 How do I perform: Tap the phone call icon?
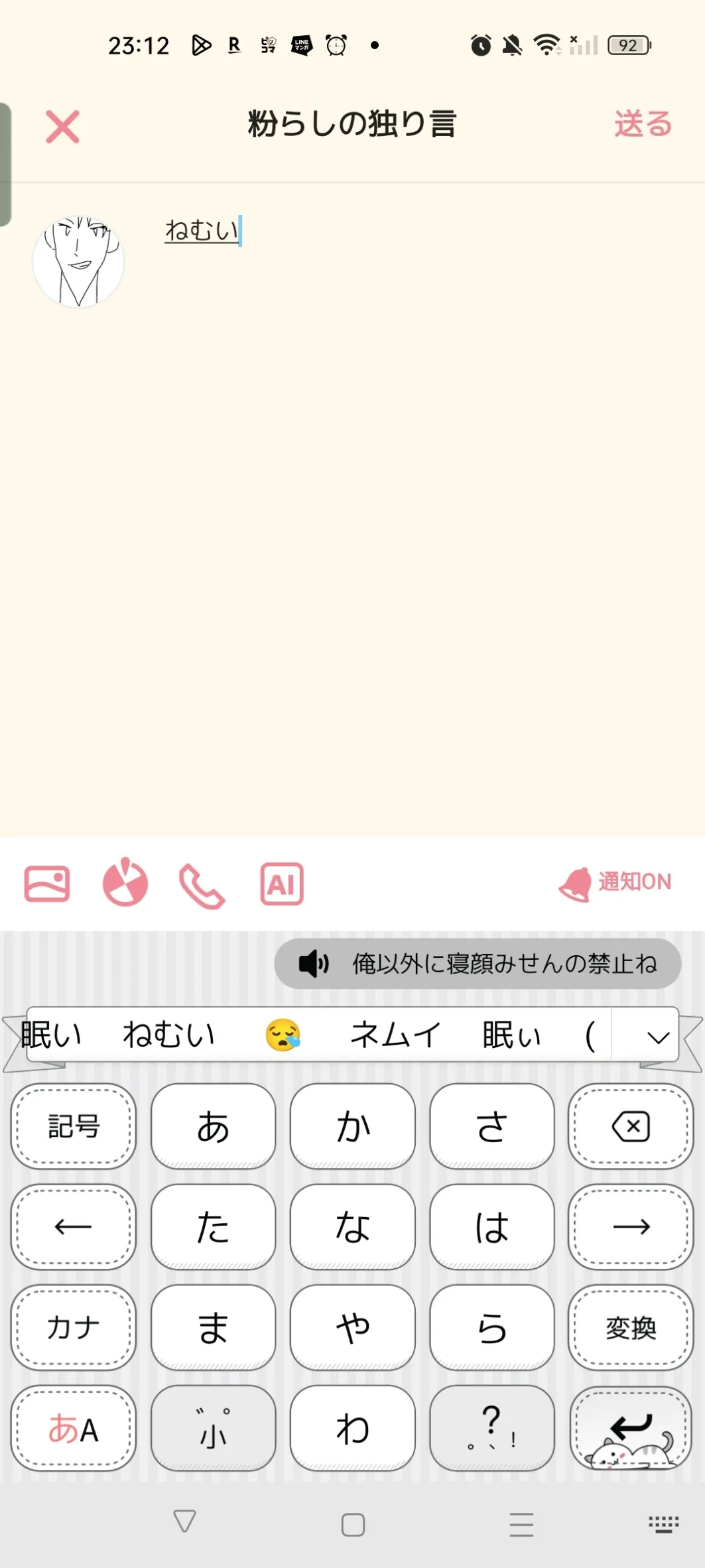(202, 885)
